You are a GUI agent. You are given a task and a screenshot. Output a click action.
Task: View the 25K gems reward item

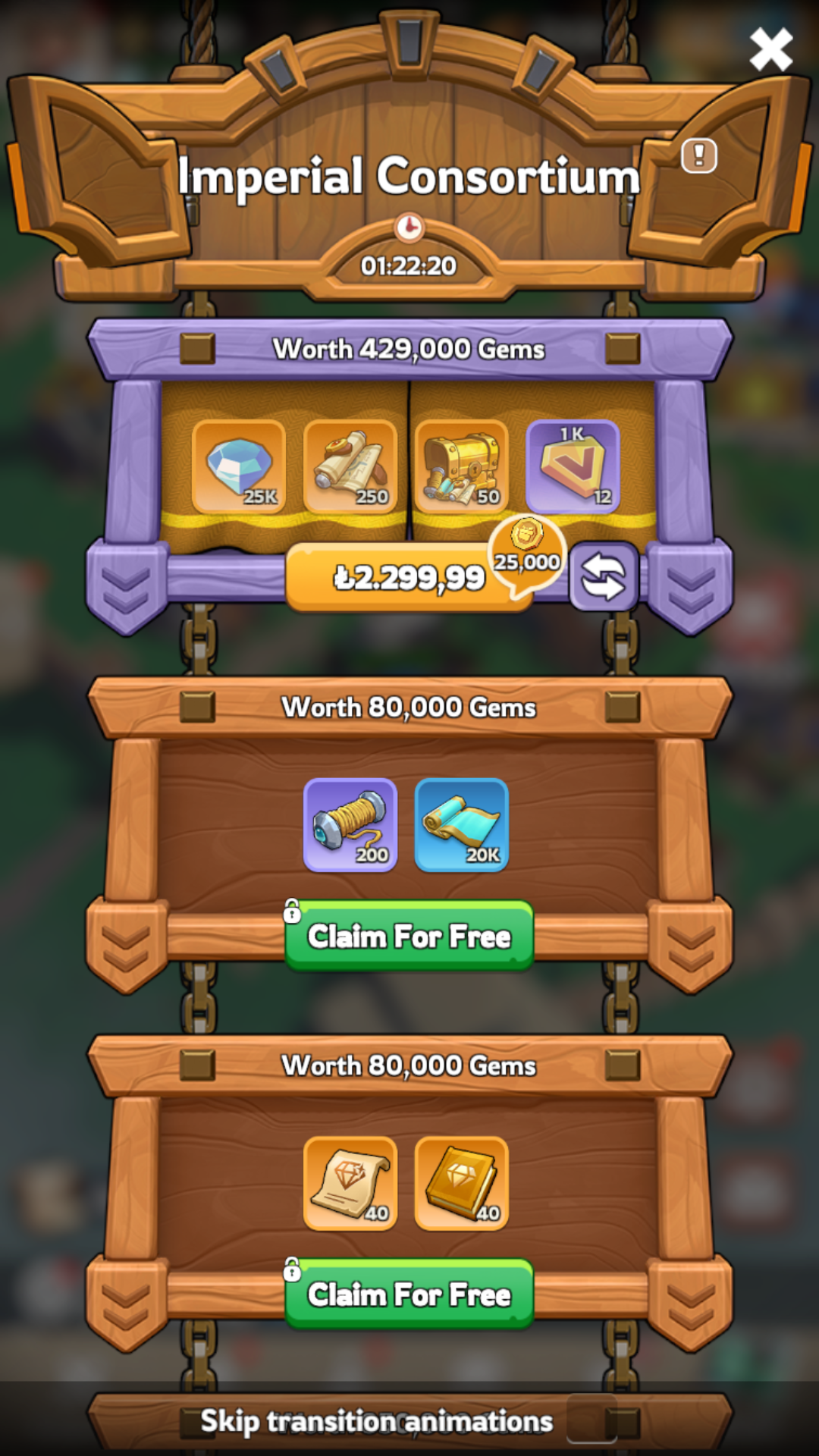[239, 466]
